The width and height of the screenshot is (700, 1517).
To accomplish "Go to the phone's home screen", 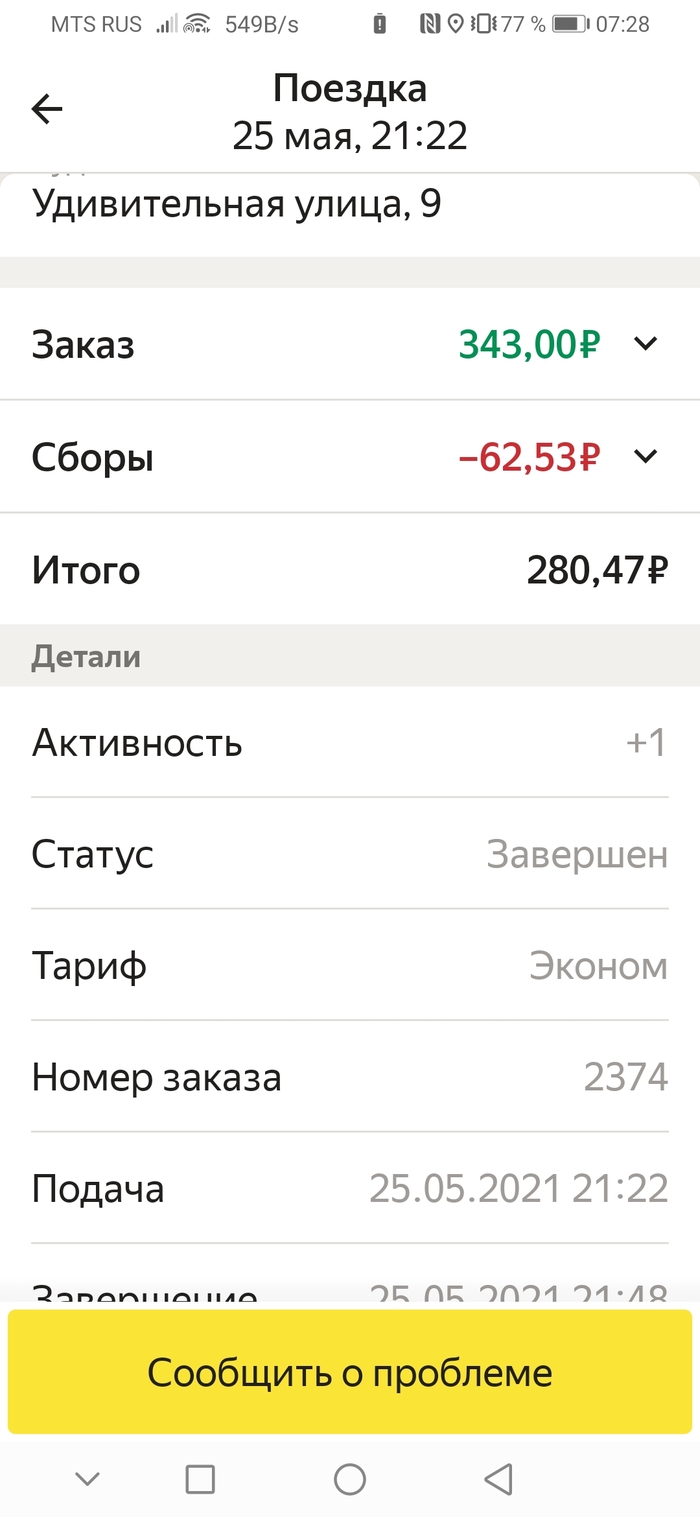I will pyautogui.click(x=349, y=1479).
